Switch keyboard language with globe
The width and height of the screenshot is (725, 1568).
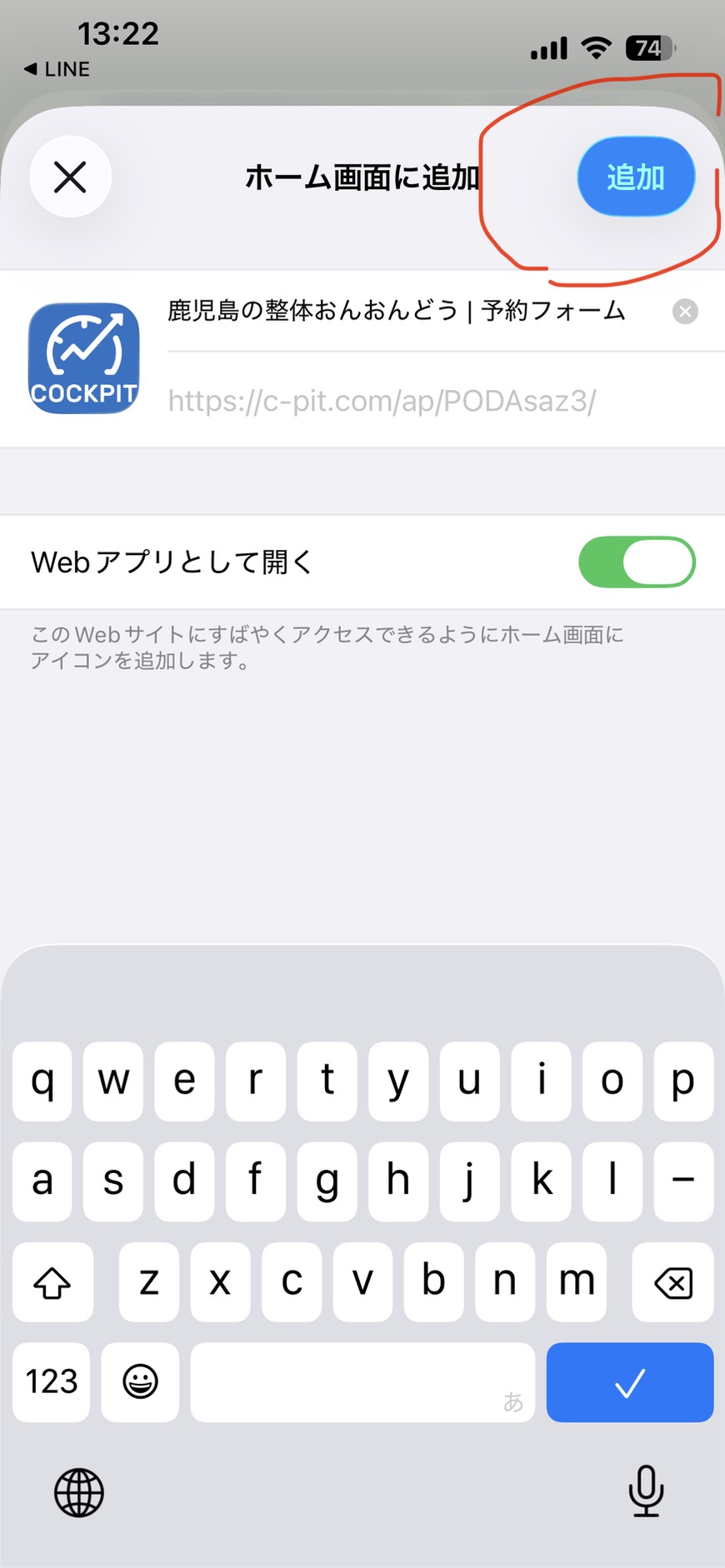click(x=79, y=1491)
